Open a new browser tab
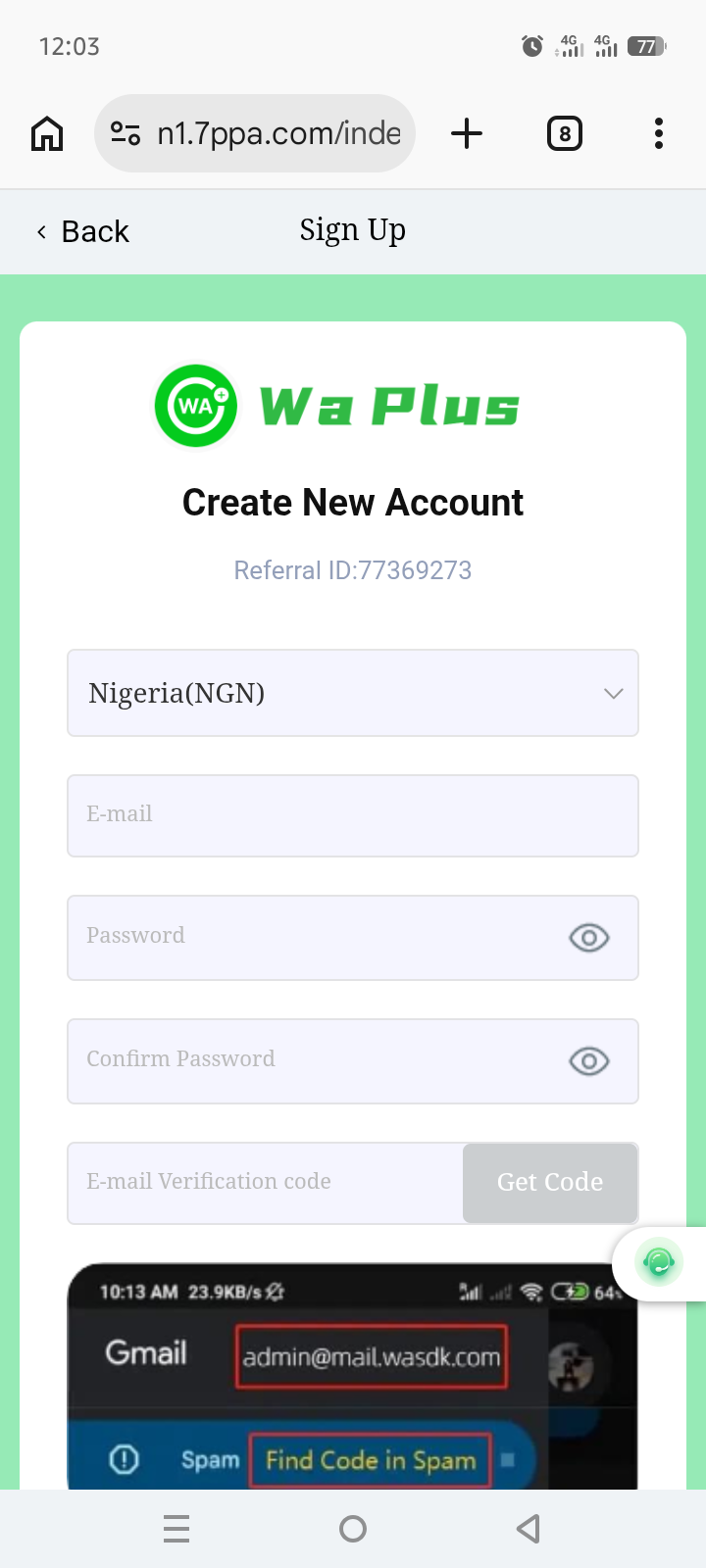This screenshot has height=1568, width=706. tap(467, 133)
